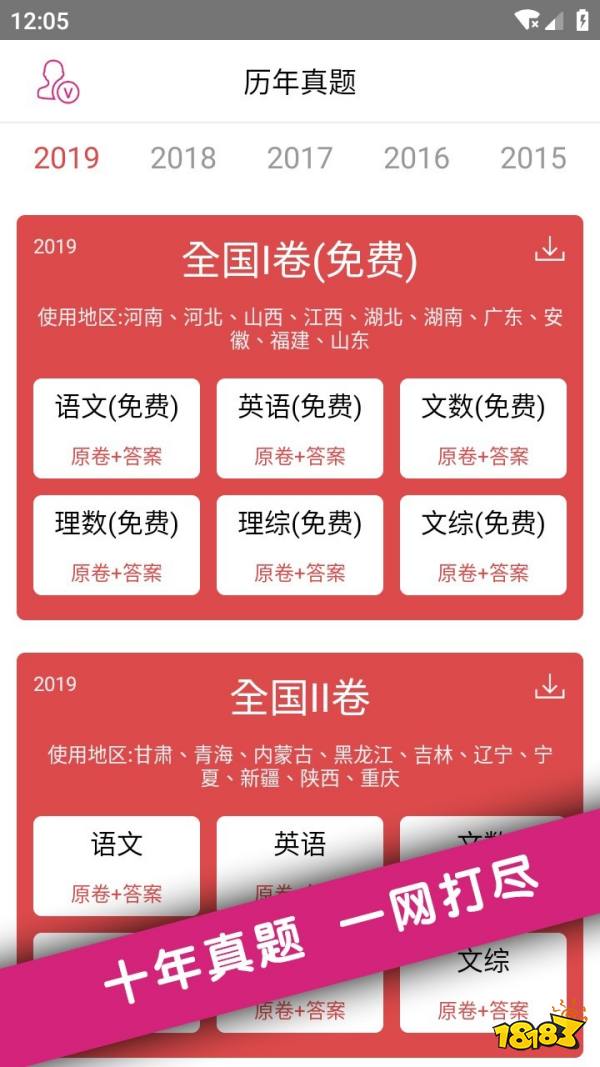This screenshot has width=600, height=1067.
Task: Choose the 文综(免费) card
Action: click(483, 545)
